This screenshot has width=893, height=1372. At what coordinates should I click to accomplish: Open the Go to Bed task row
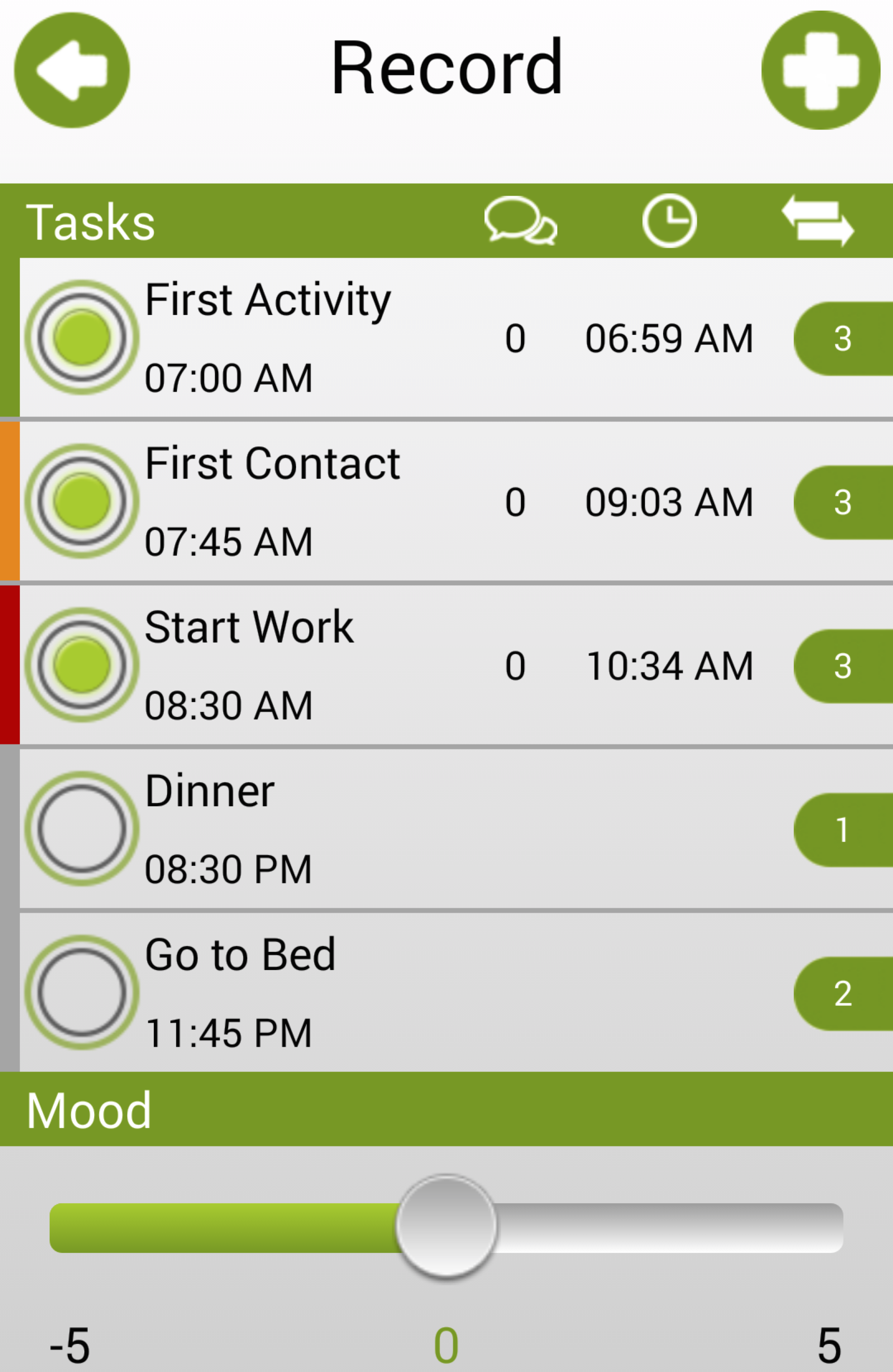[x=403, y=992]
